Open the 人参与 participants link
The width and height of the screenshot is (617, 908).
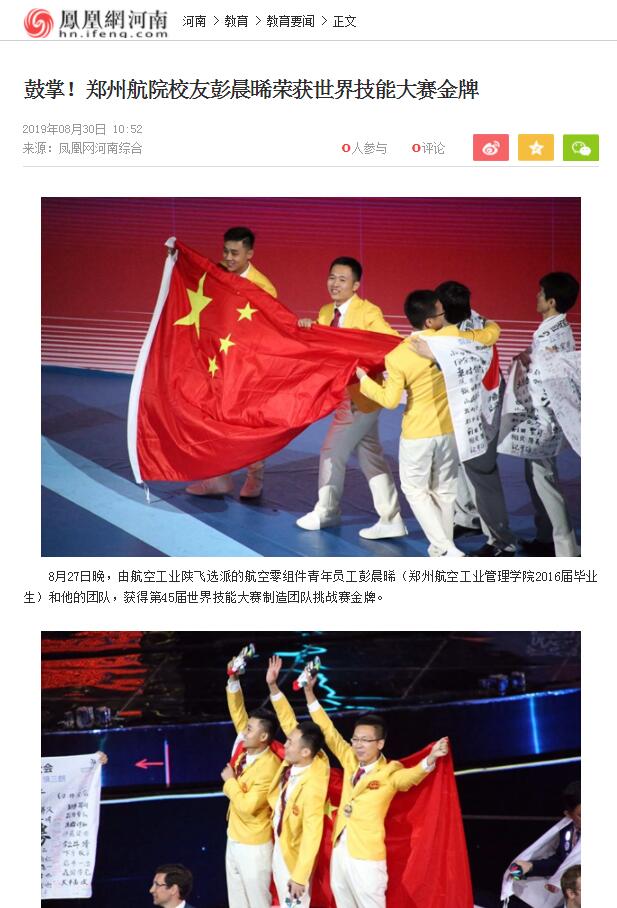365,148
